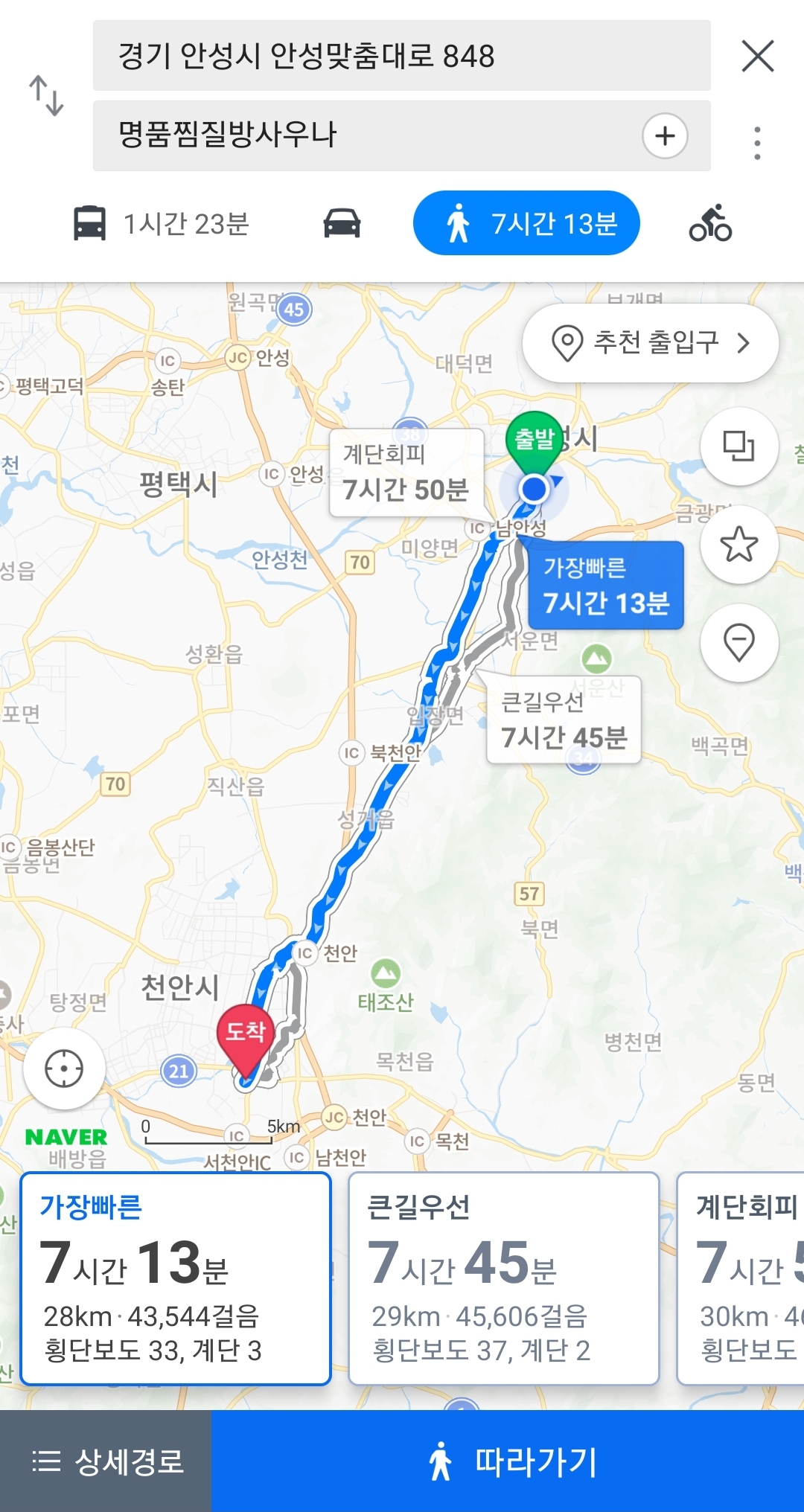The width and height of the screenshot is (804, 1512).
Task: Select the 계단회피 route card
Action: pos(741,1278)
